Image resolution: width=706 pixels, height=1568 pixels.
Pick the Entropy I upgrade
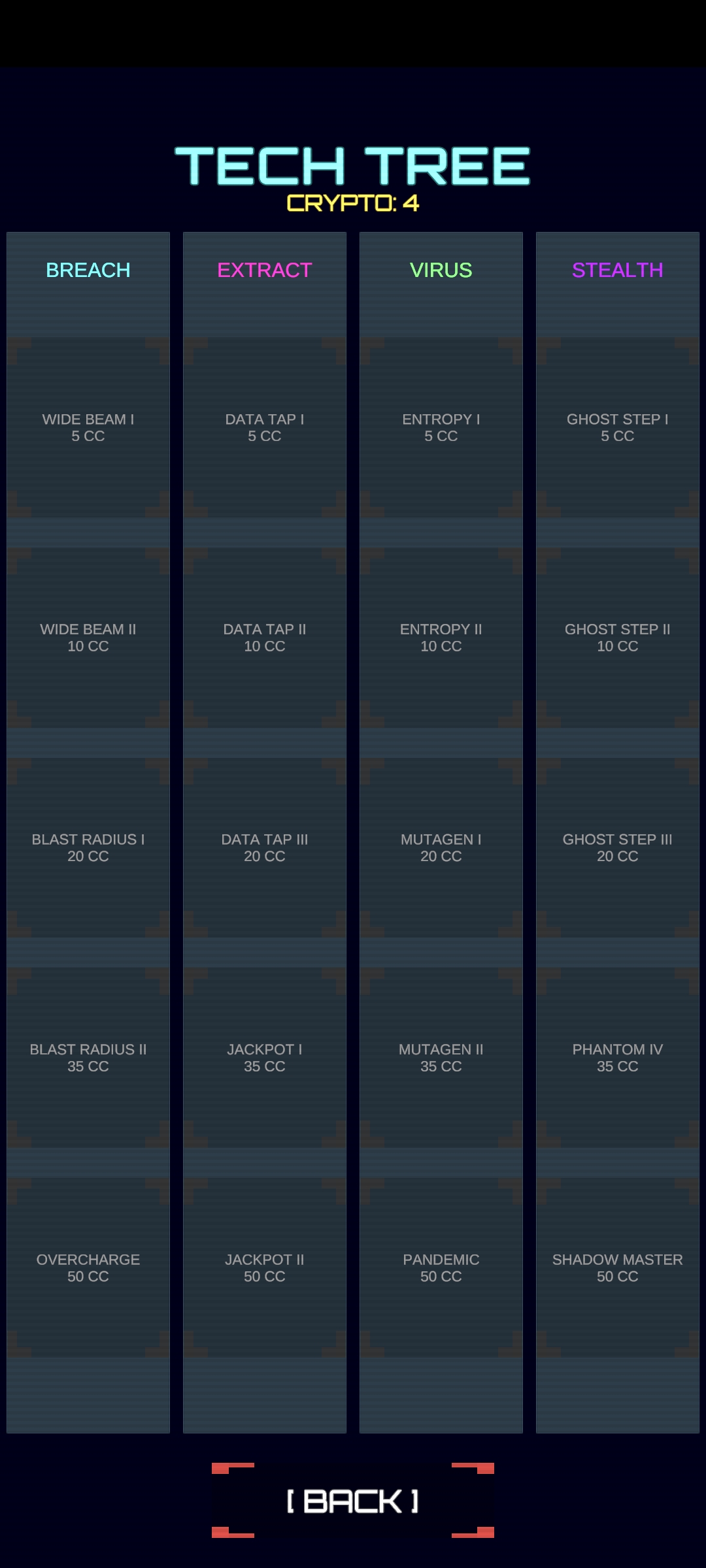[441, 427]
